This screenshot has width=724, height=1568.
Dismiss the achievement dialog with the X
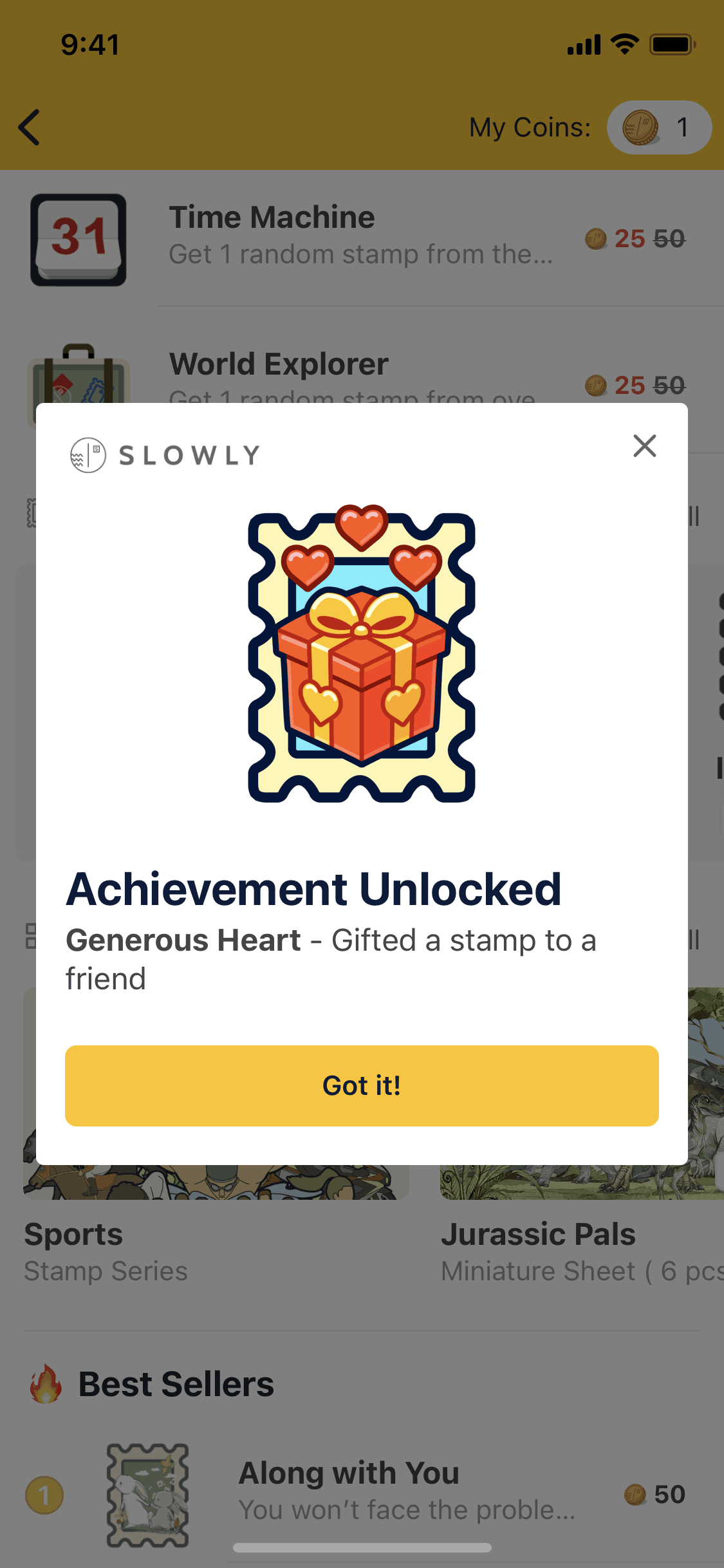pyautogui.click(x=644, y=445)
